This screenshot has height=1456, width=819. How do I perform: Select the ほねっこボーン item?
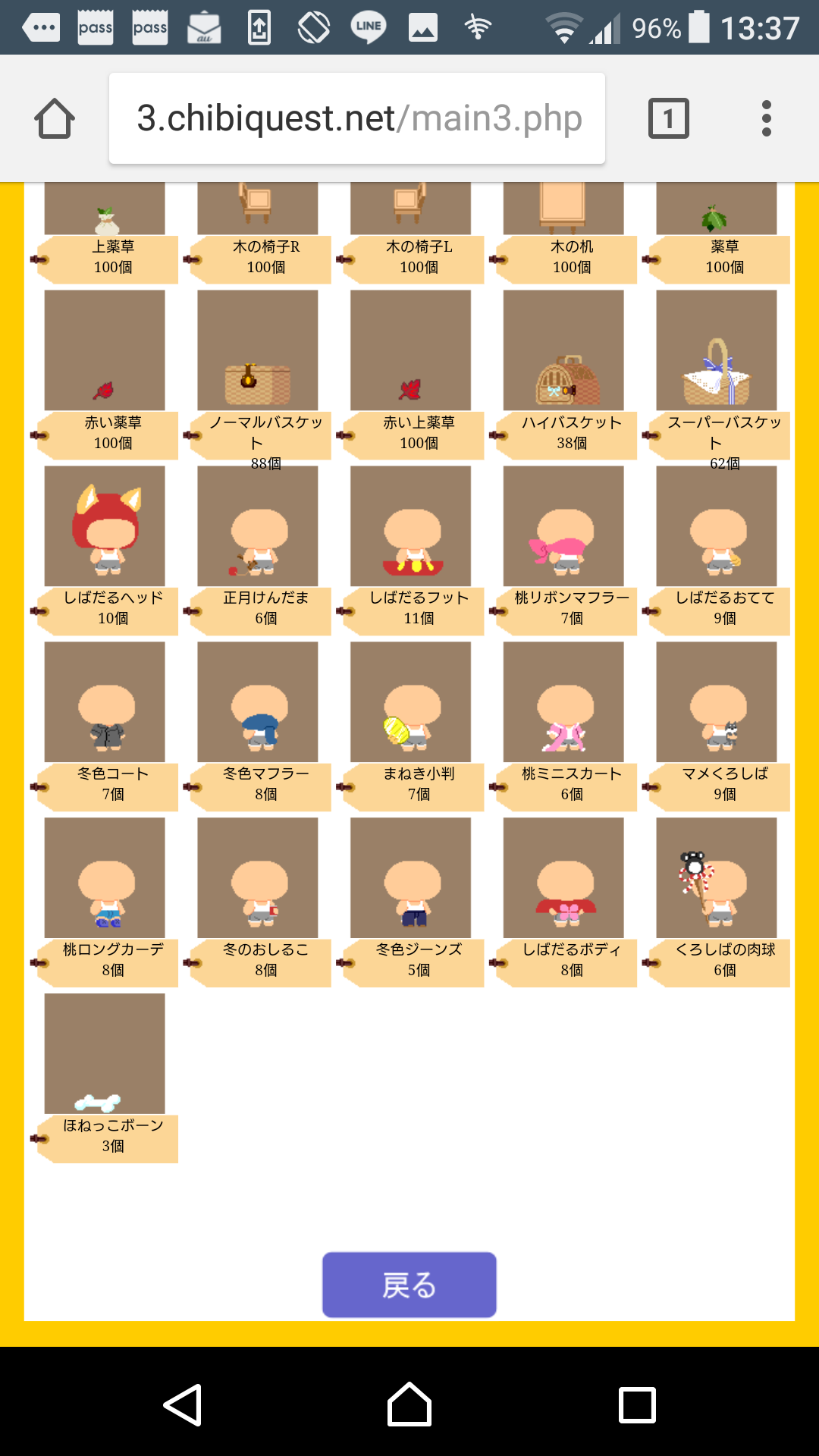[x=105, y=1054]
